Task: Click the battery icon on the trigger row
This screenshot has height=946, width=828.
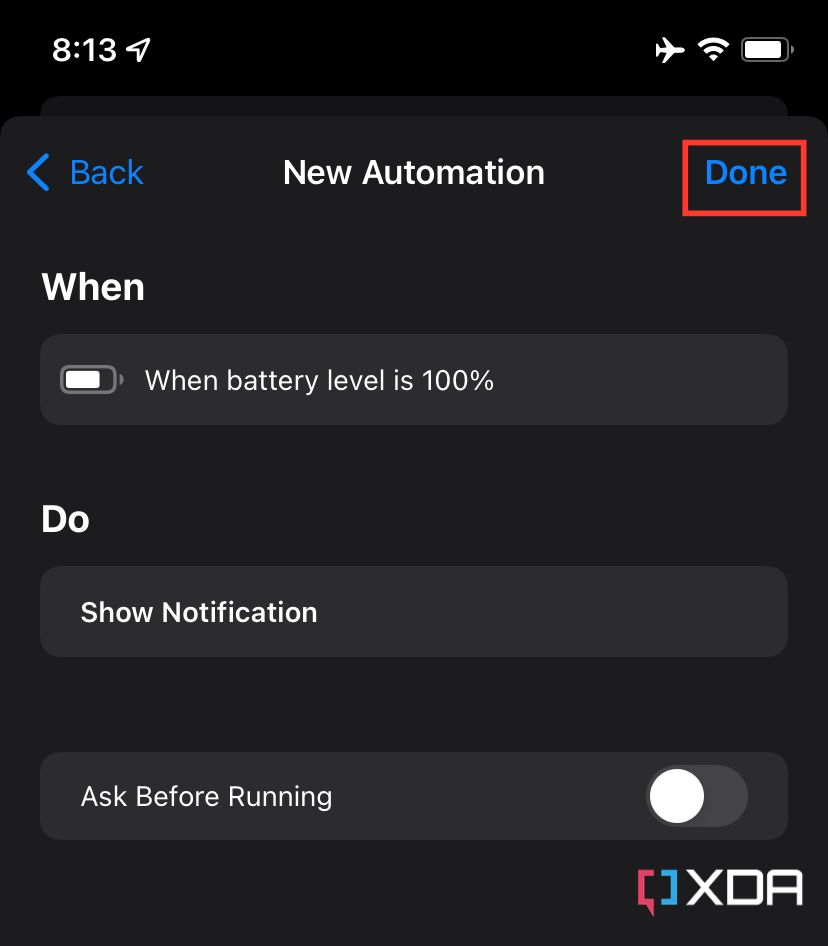Action: [90, 379]
